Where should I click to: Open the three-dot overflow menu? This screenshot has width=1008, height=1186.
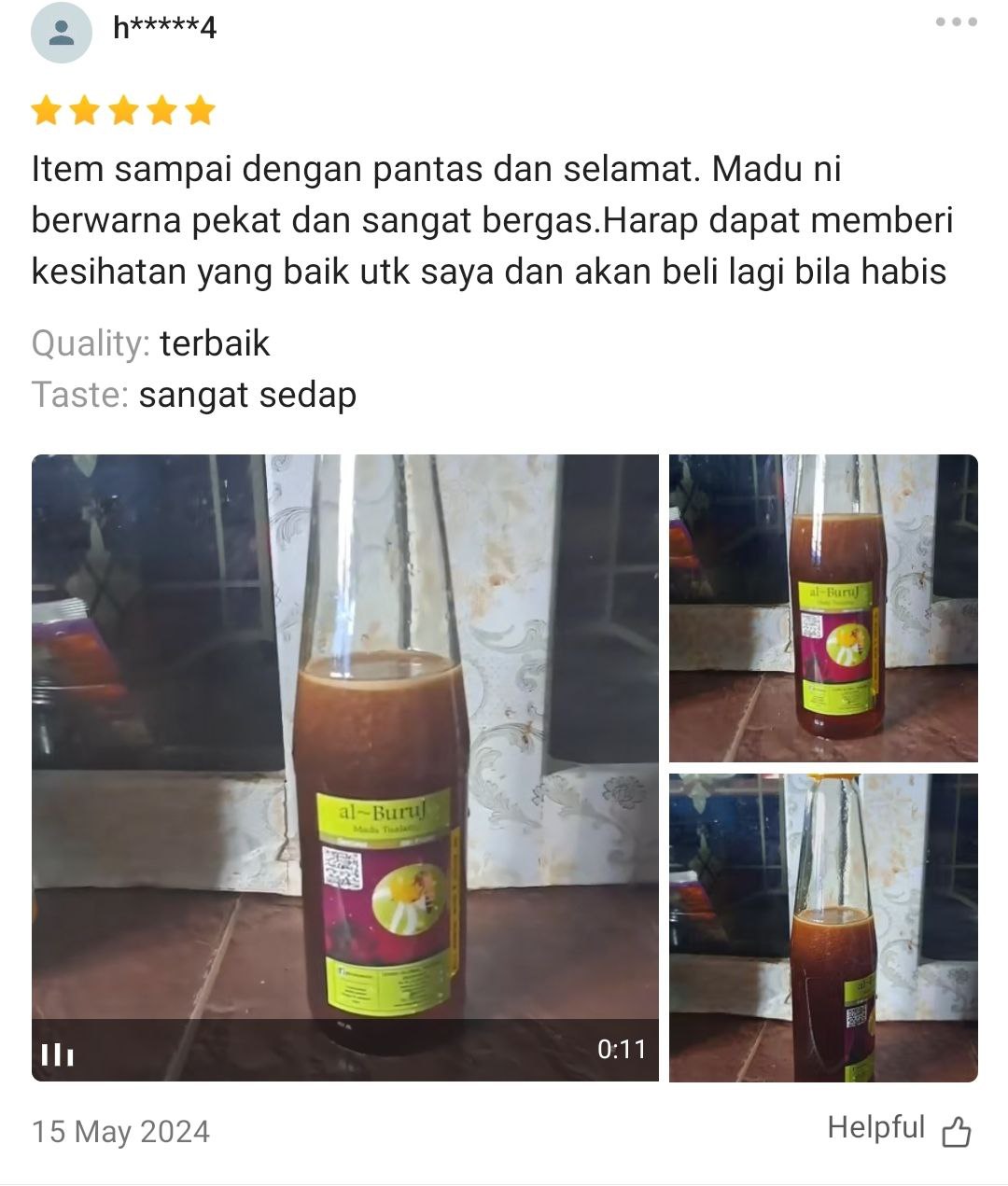pos(957,22)
